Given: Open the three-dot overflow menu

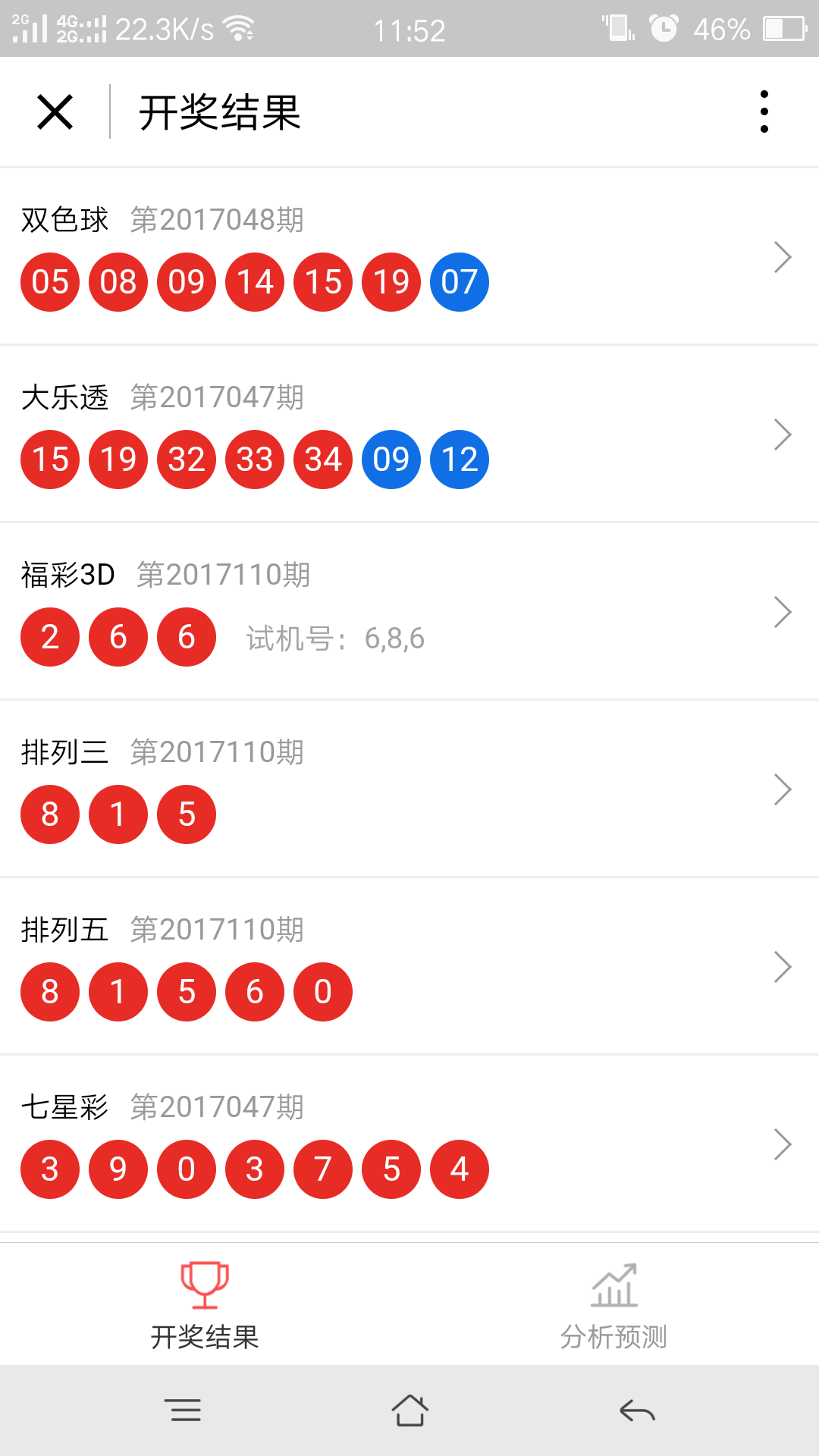Looking at the screenshot, I should pyautogui.click(x=764, y=111).
